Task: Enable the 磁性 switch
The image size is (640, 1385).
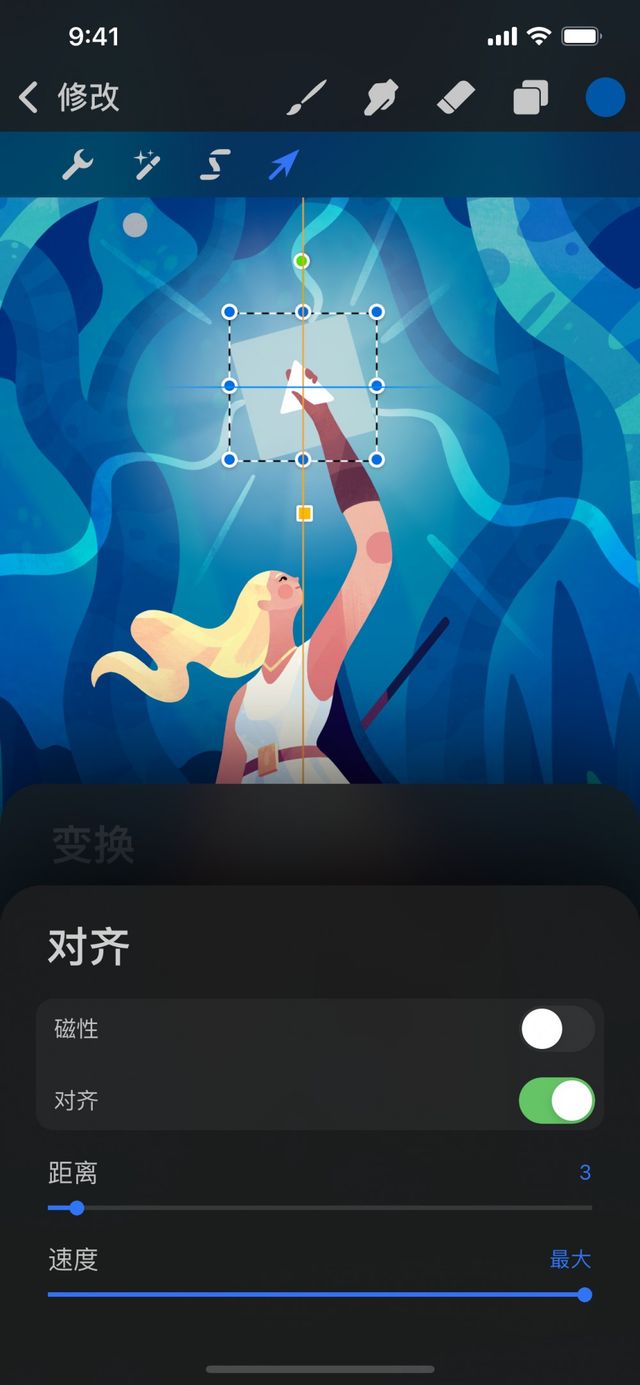Action: (556, 1029)
